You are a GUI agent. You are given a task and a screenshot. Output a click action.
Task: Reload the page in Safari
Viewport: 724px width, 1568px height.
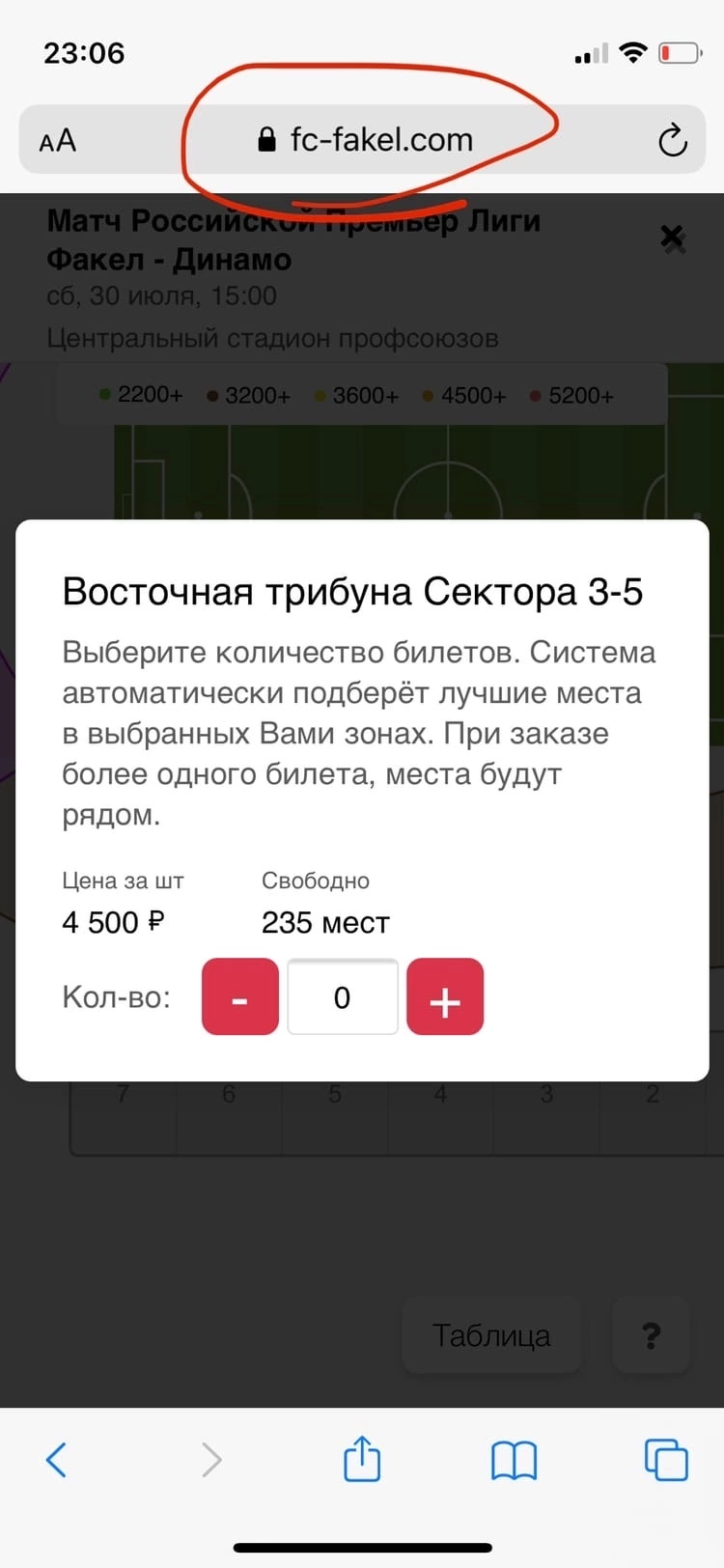click(x=672, y=140)
